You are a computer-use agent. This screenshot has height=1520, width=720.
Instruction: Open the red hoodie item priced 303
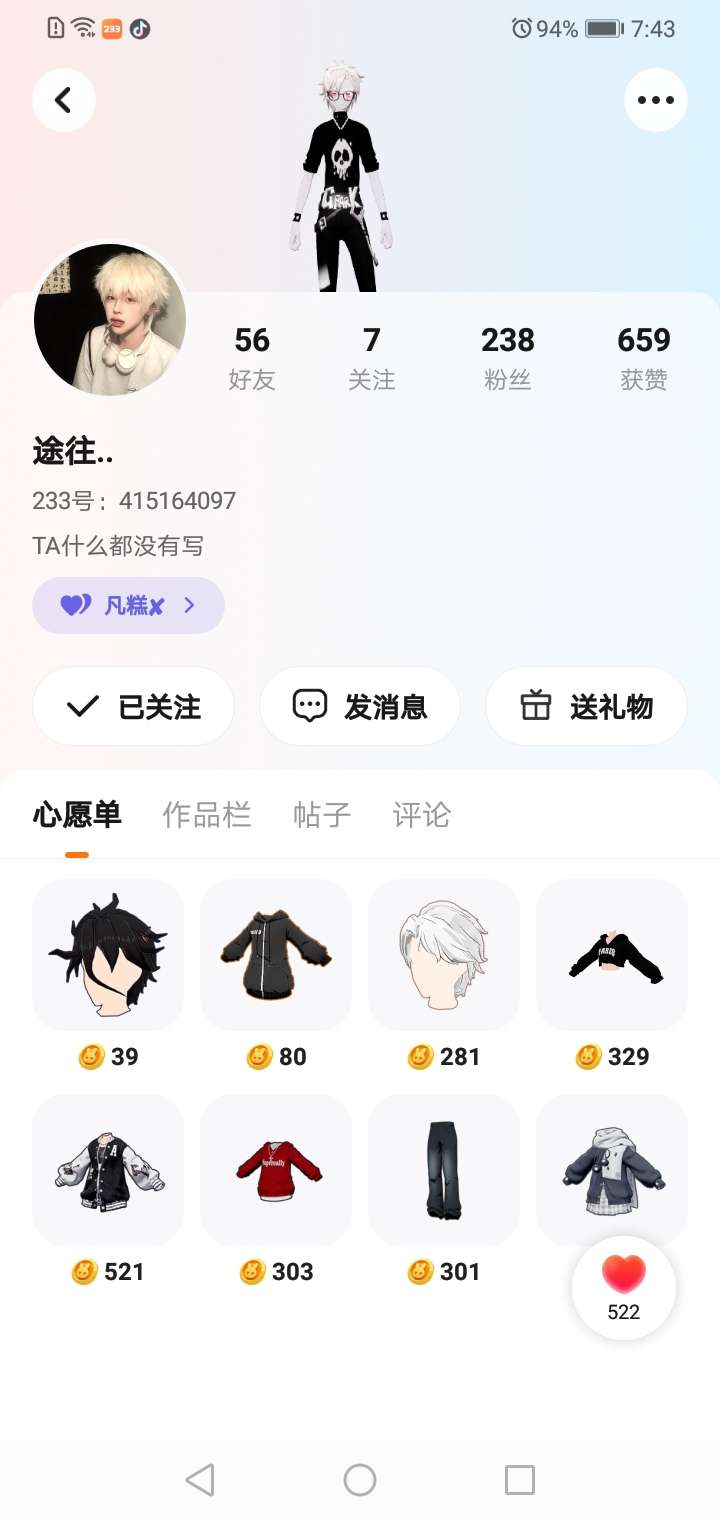pos(276,1170)
